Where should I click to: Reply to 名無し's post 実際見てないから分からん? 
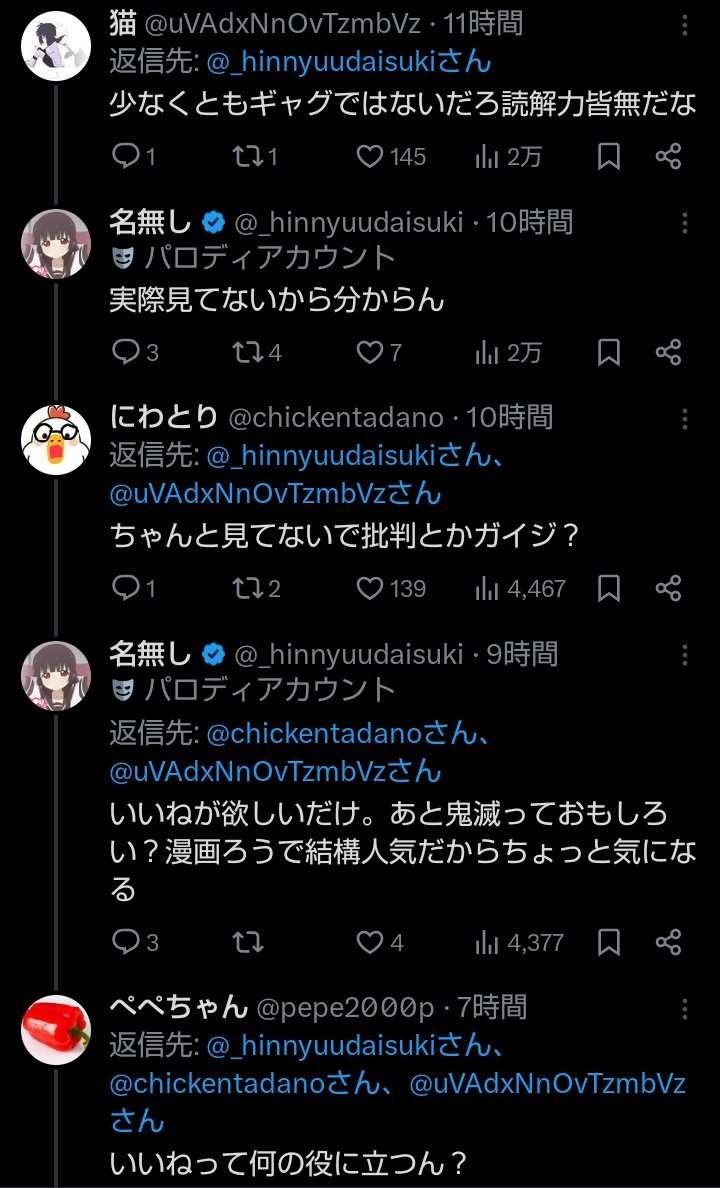click(x=125, y=352)
